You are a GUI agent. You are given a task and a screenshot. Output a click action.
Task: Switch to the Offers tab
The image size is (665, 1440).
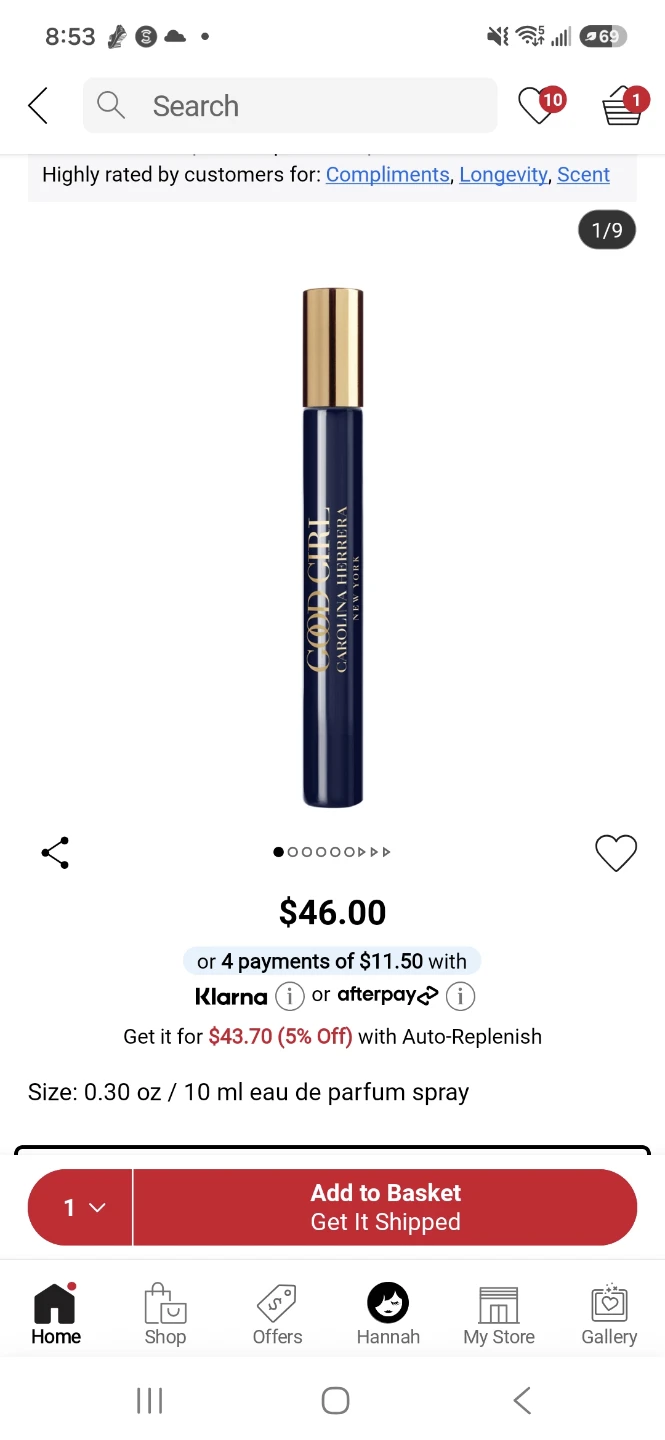(x=277, y=1315)
